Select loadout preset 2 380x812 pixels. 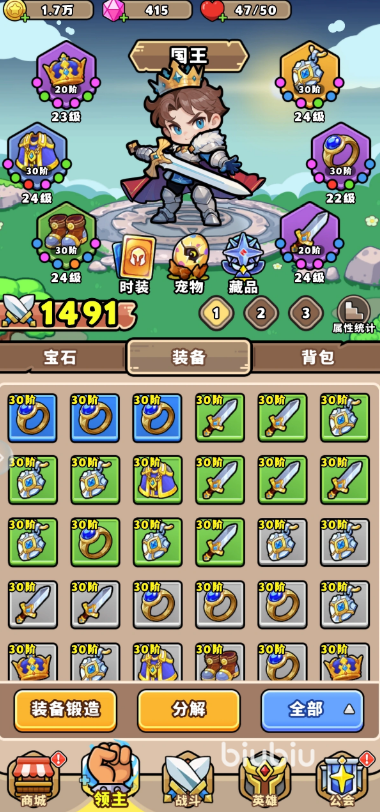tap(261, 313)
